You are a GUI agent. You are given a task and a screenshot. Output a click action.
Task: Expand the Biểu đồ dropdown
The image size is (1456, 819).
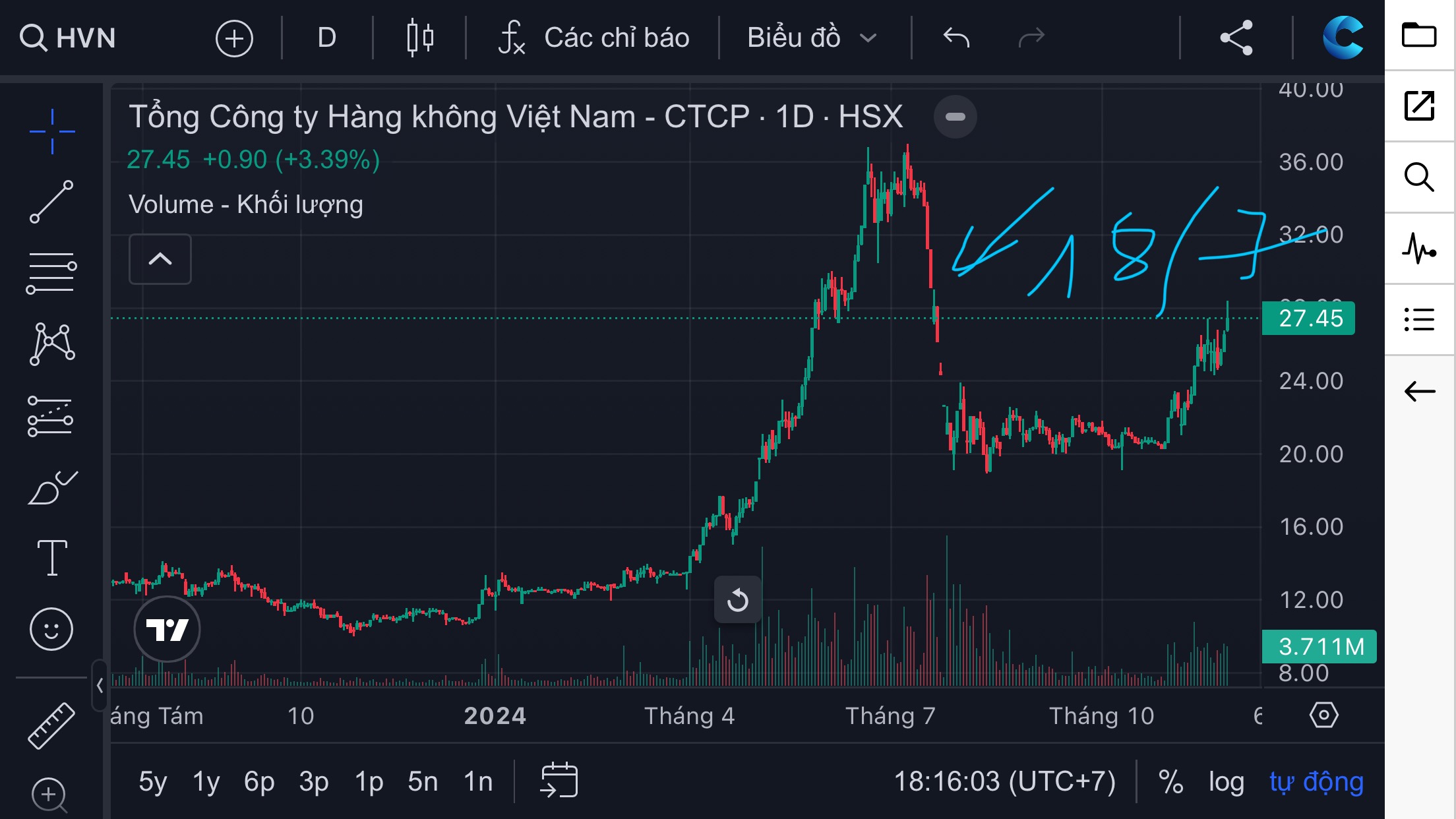pyautogui.click(x=812, y=38)
